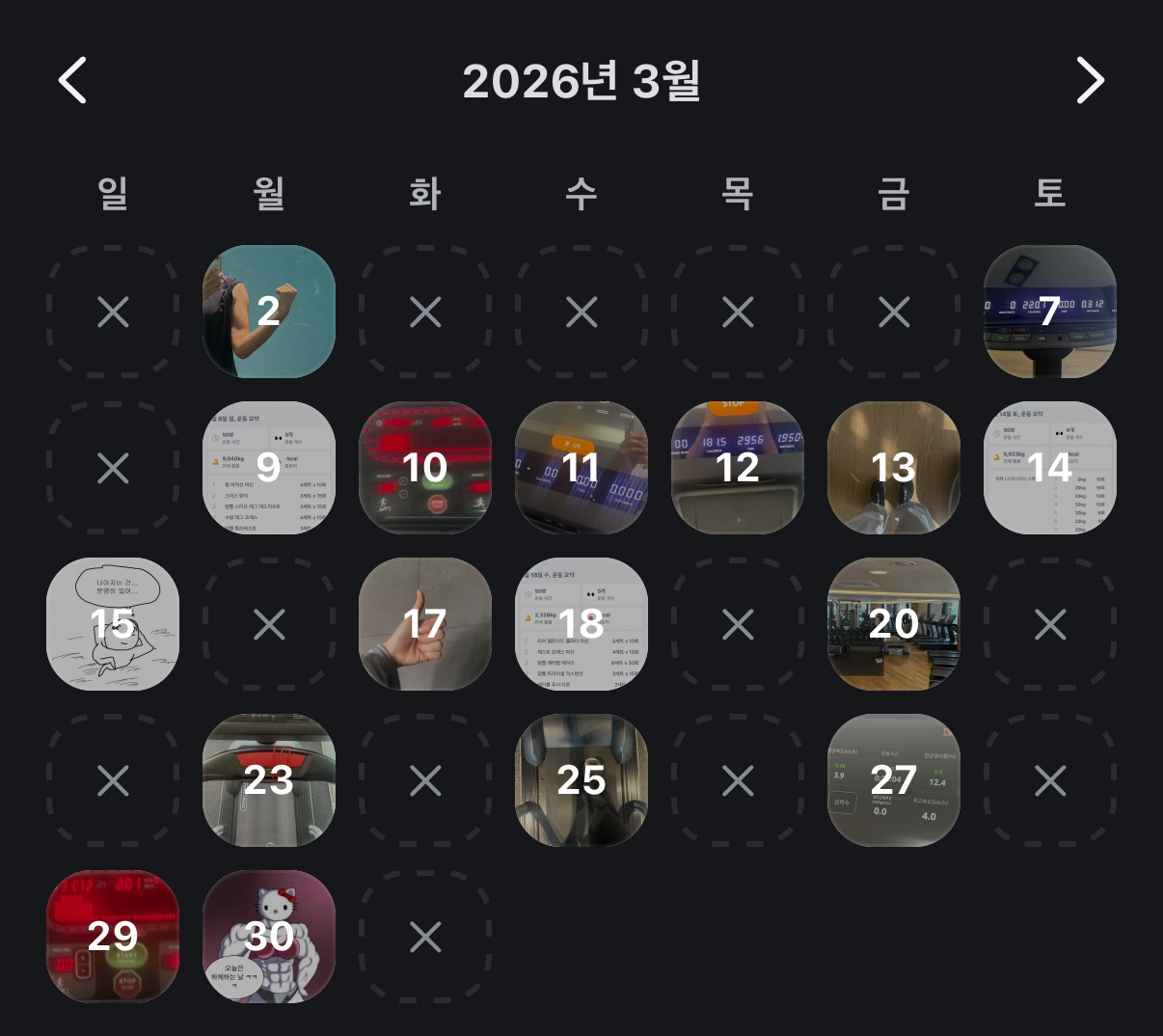The width and height of the screenshot is (1163, 1036).
Task: Open the day 27 treadmill stats entry
Action: (x=894, y=780)
